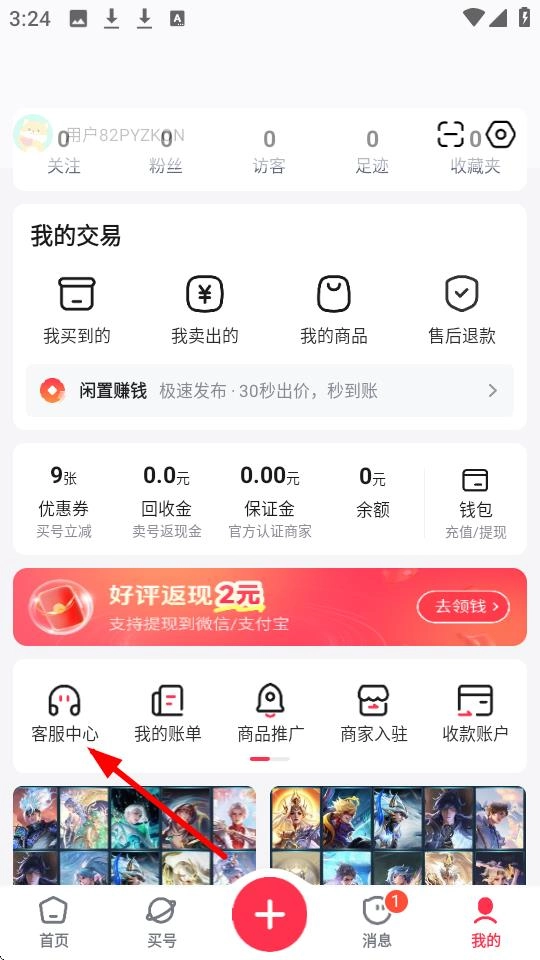Open the scan code icon

tap(451, 135)
